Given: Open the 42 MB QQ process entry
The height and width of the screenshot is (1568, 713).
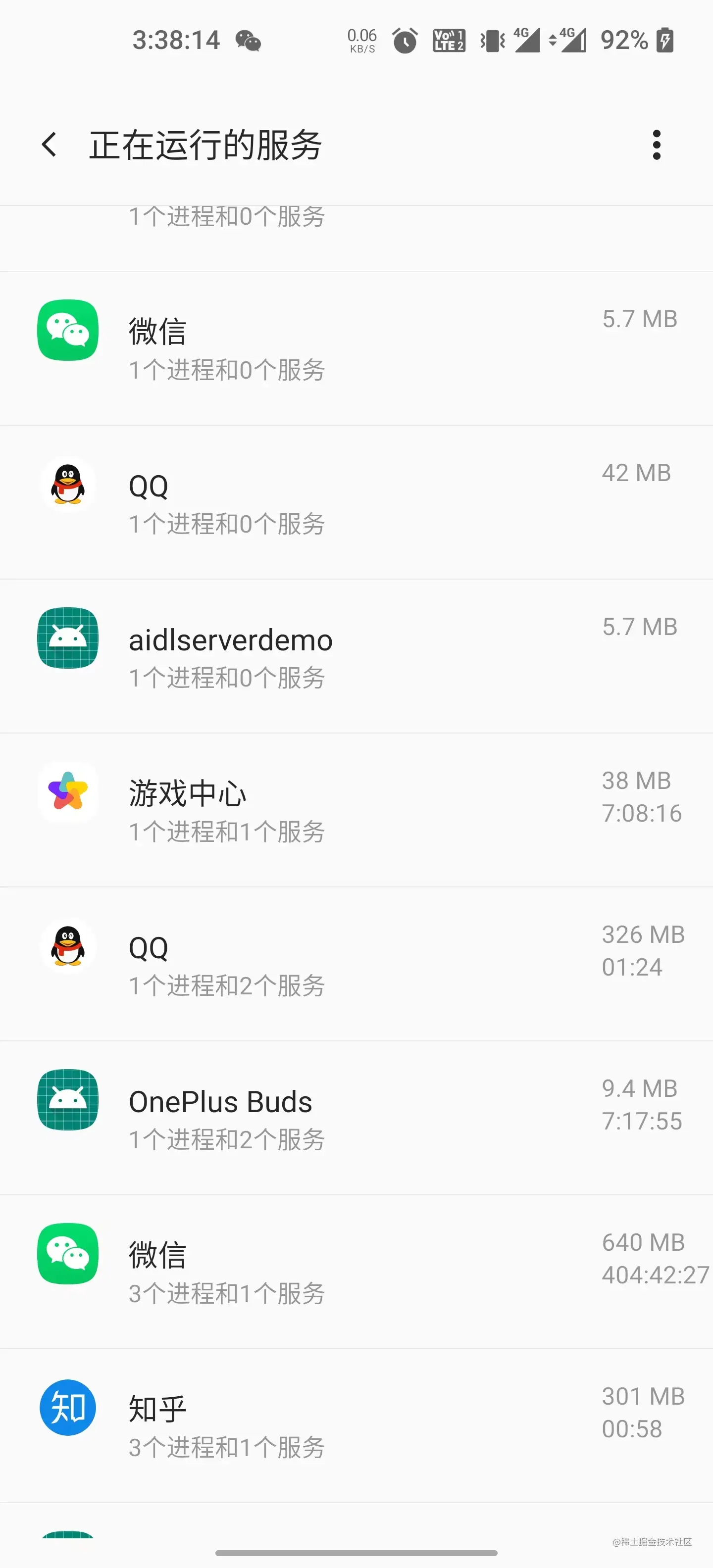Looking at the screenshot, I should (356, 502).
